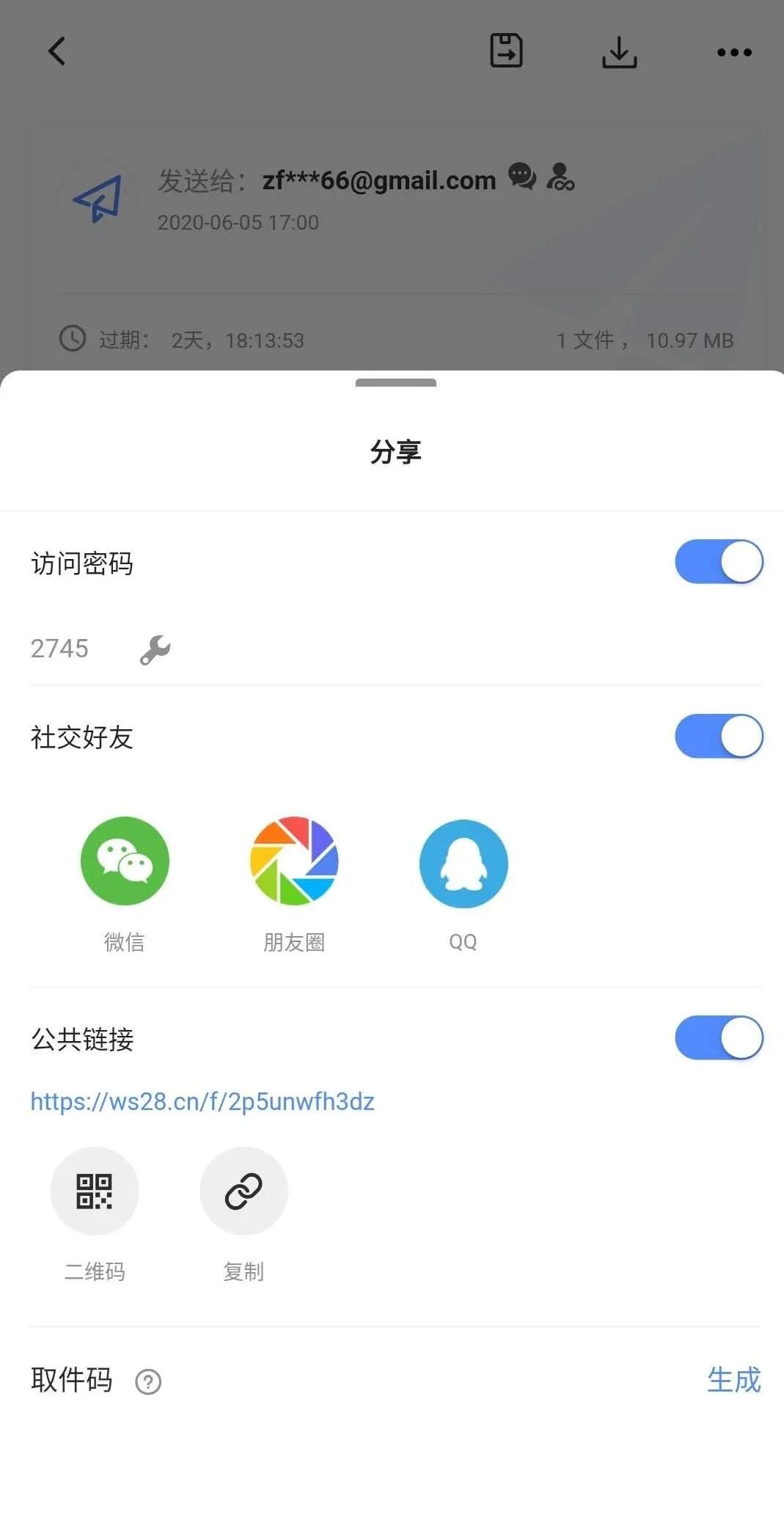
Task: Go back with the top-left arrow
Action: (x=57, y=51)
